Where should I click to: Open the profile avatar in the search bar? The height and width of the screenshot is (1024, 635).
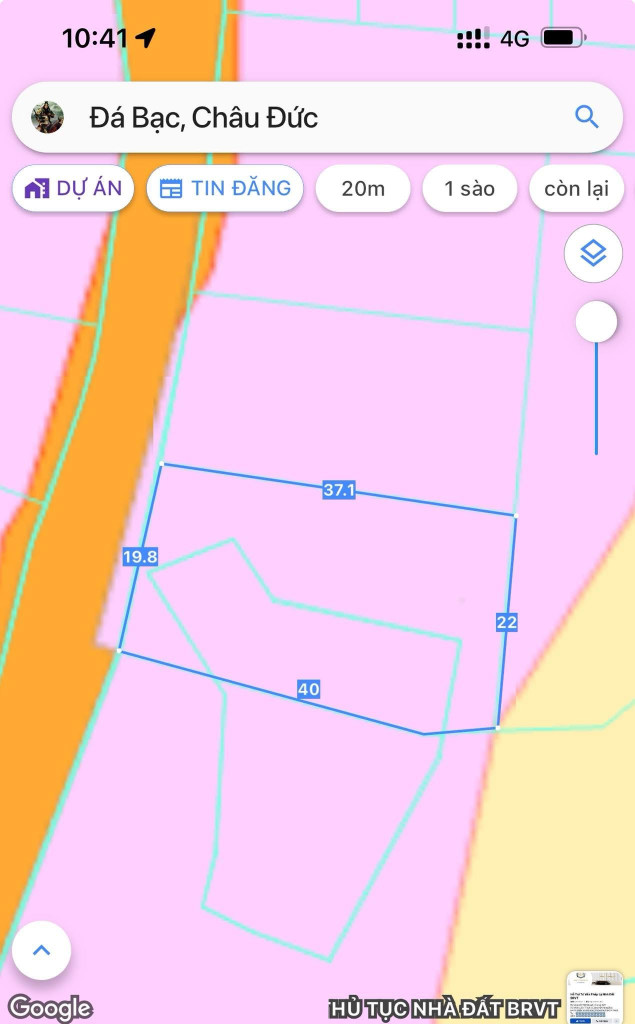[x=47, y=117]
